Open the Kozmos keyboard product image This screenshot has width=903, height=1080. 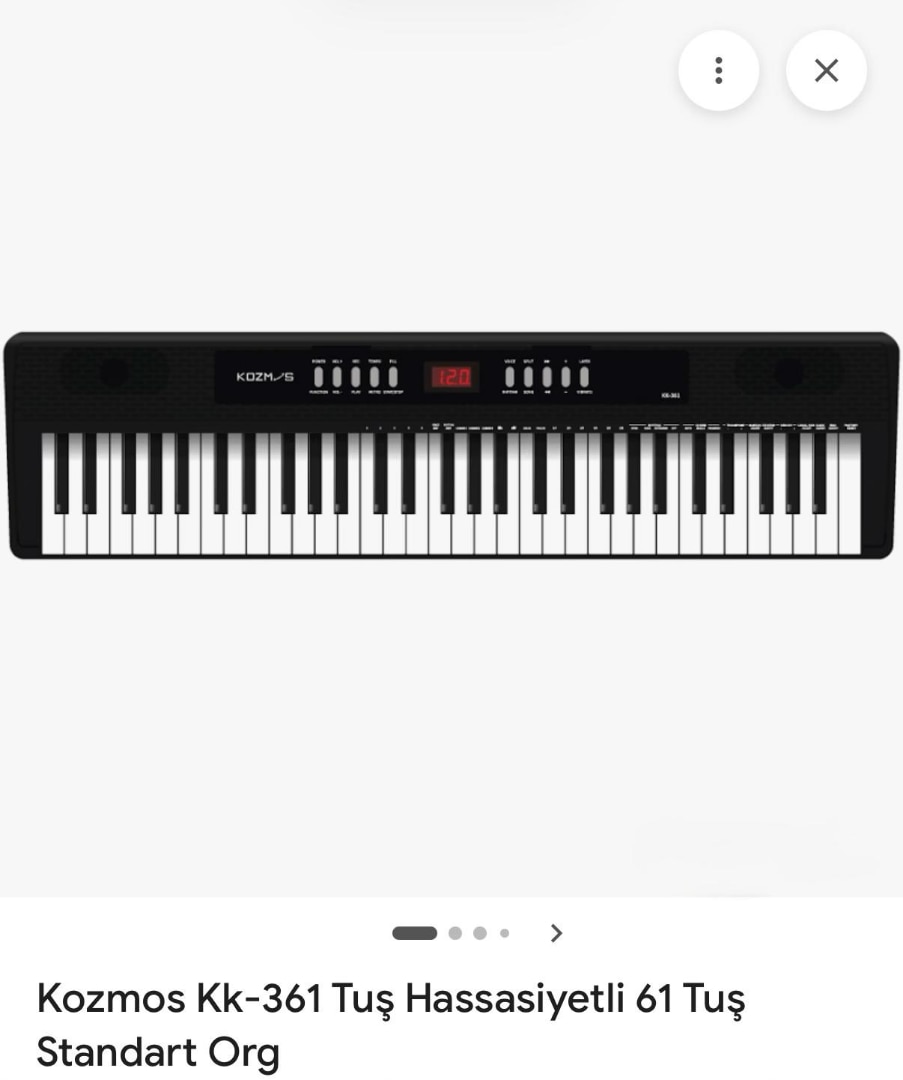pyautogui.click(x=451, y=445)
